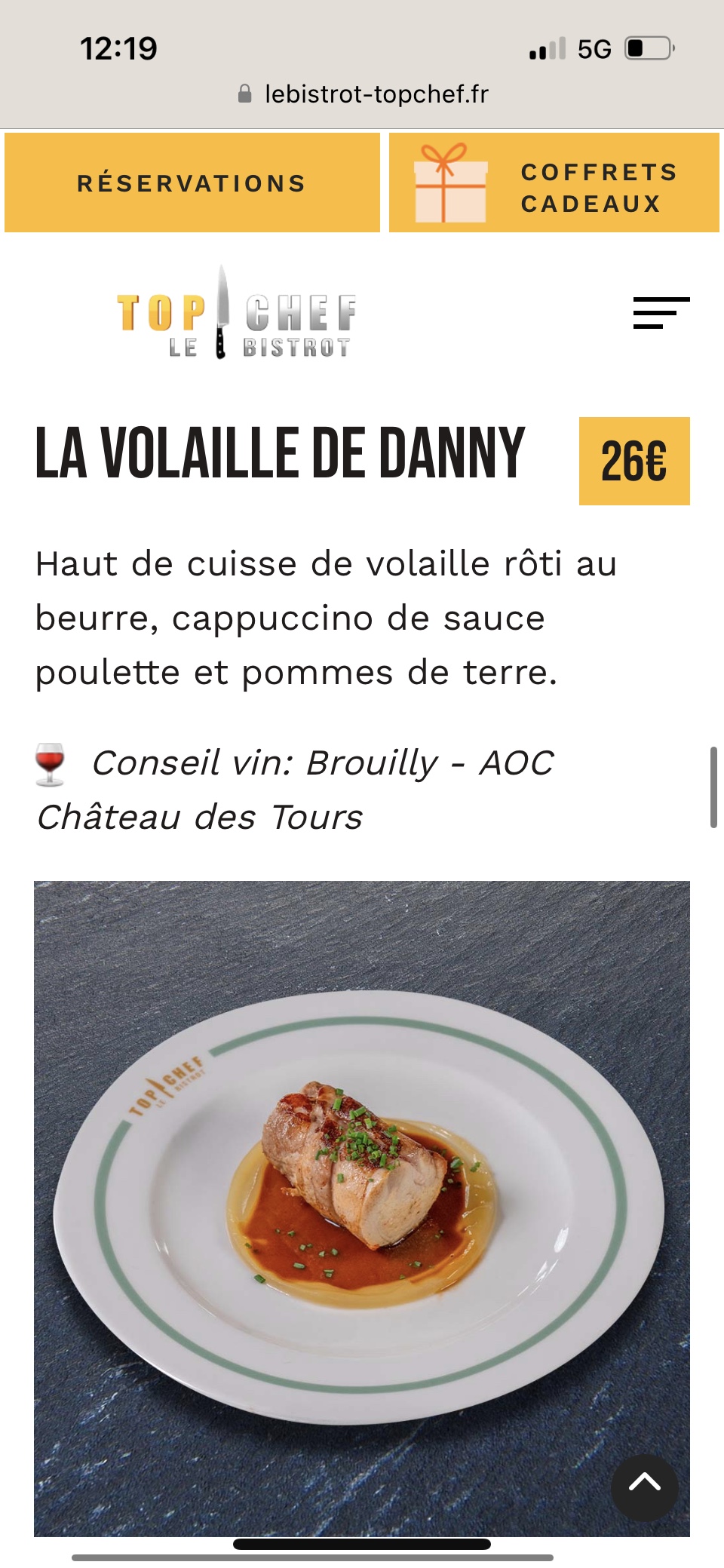Tap the scroll-to-top arrow button
Image resolution: width=724 pixels, height=1568 pixels.
pos(644,1487)
